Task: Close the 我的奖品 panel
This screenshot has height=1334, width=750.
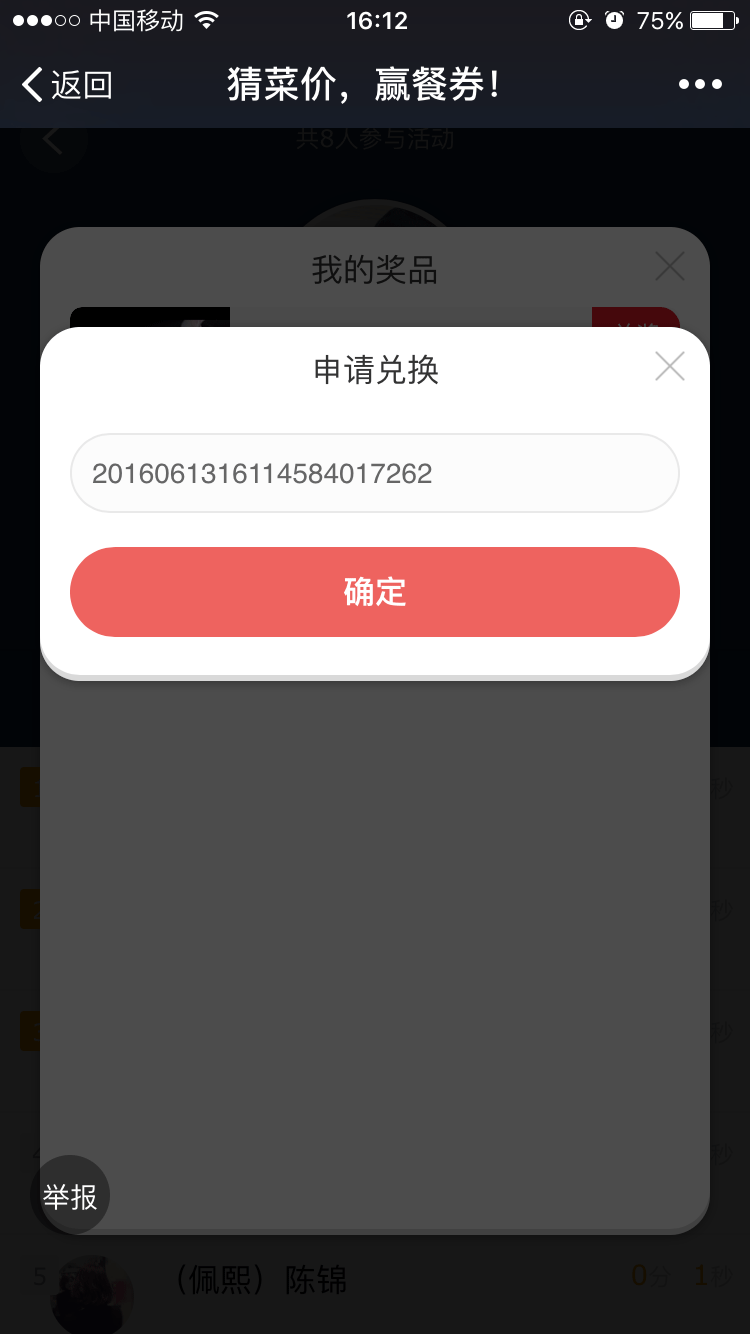Action: [669, 266]
